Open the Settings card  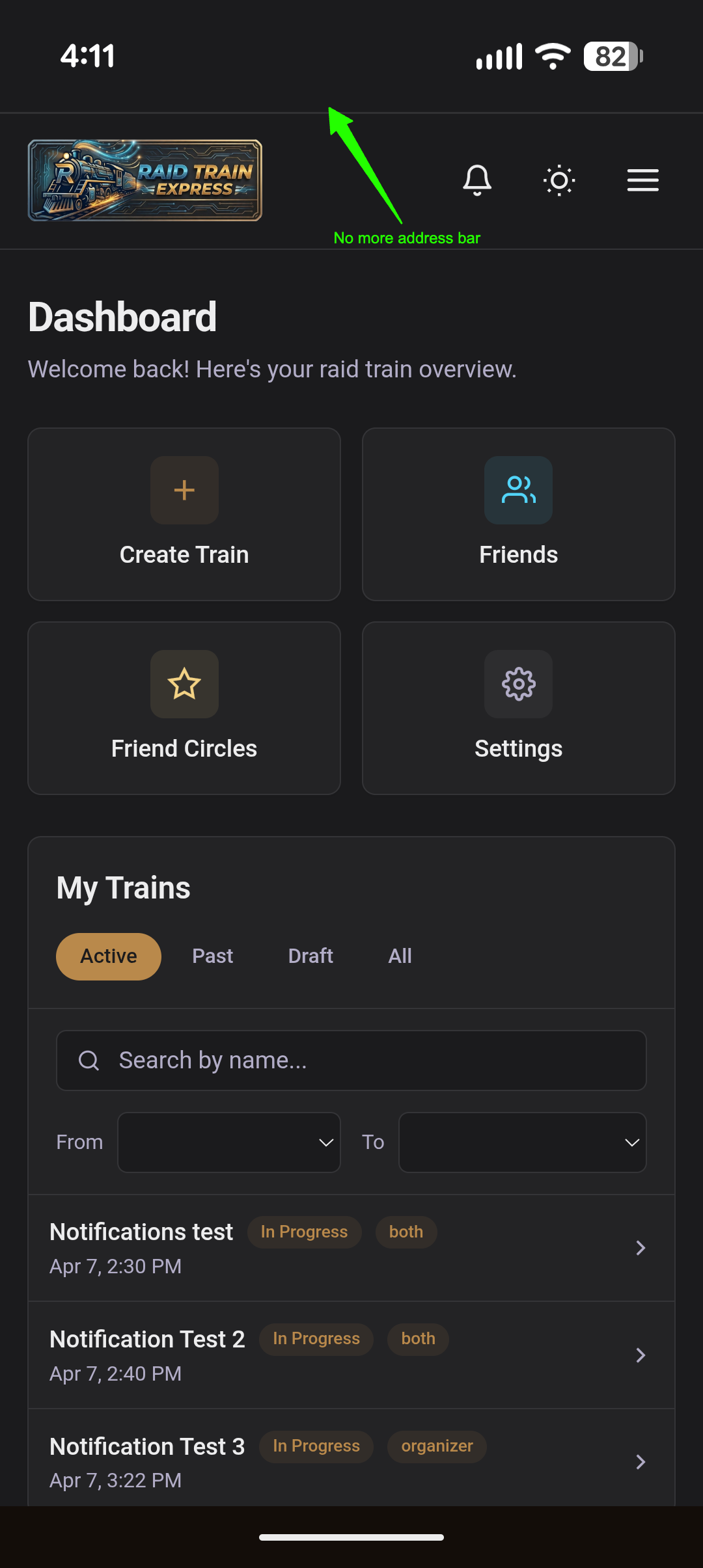[x=518, y=708]
